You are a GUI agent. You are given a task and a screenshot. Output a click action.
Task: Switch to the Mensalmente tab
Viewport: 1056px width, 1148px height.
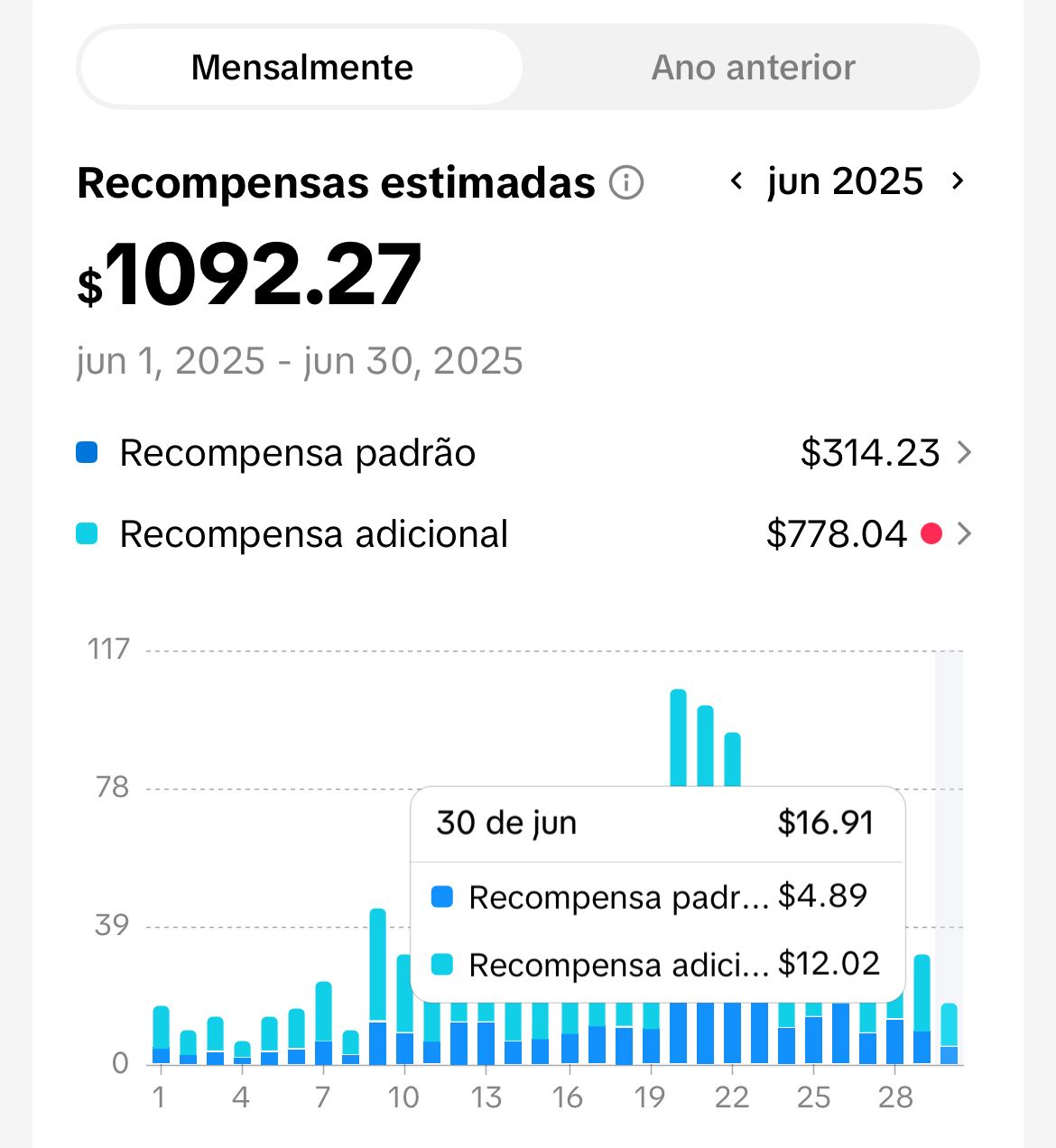[x=301, y=68]
